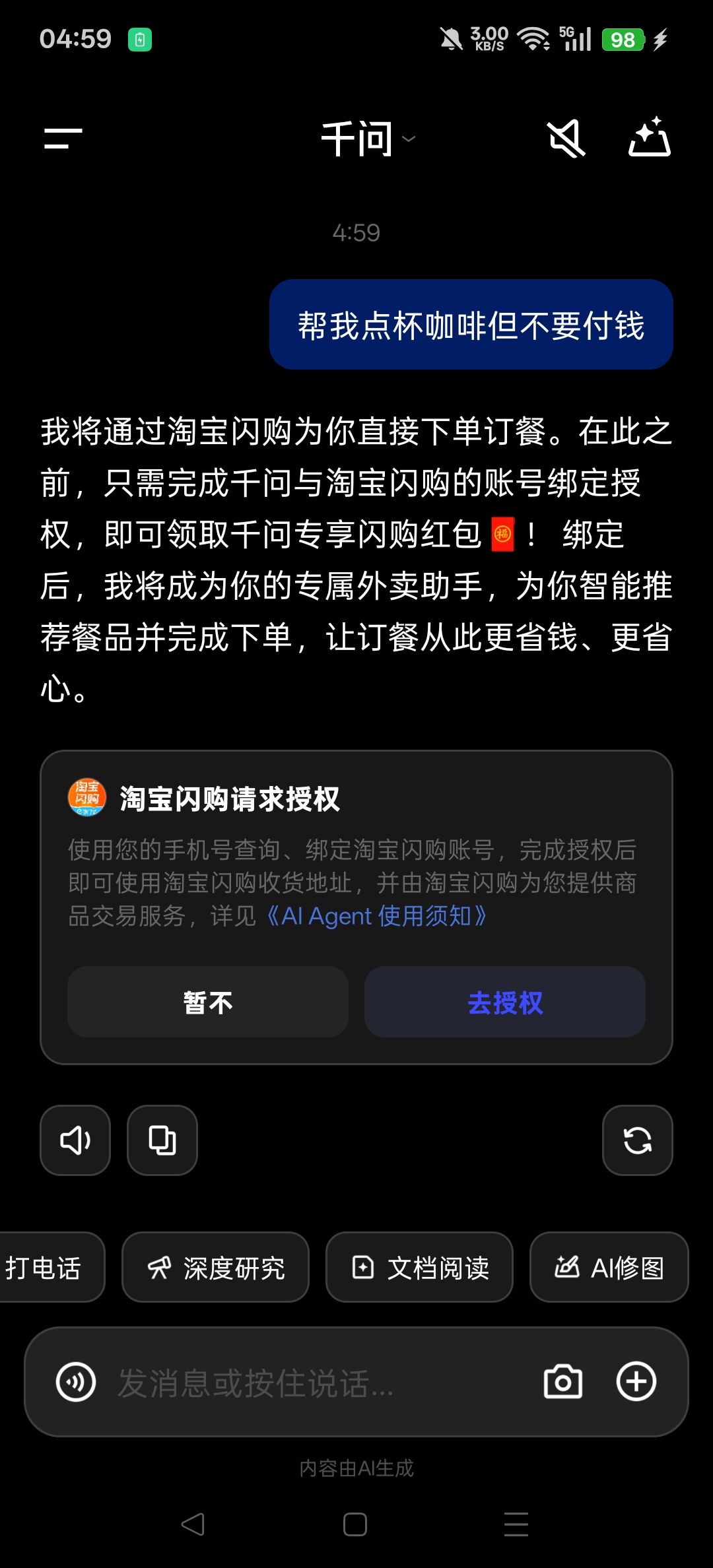Return to the home screen
Image resolution: width=713 pixels, height=1568 pixels.
(355, 1524)
